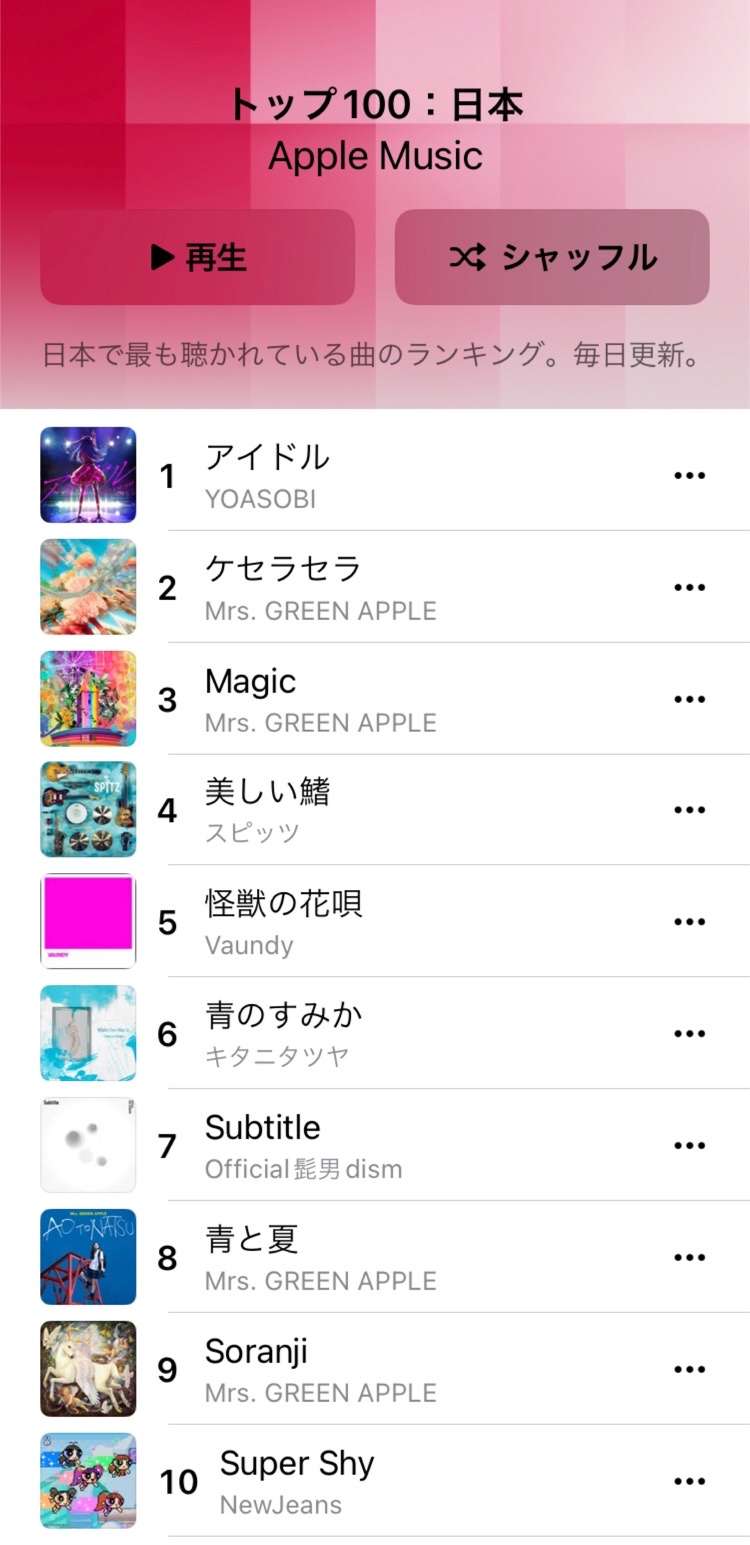Start playback with the 再生 button
This screenshot has height=1545, width=750.
[x=197, y=257]
